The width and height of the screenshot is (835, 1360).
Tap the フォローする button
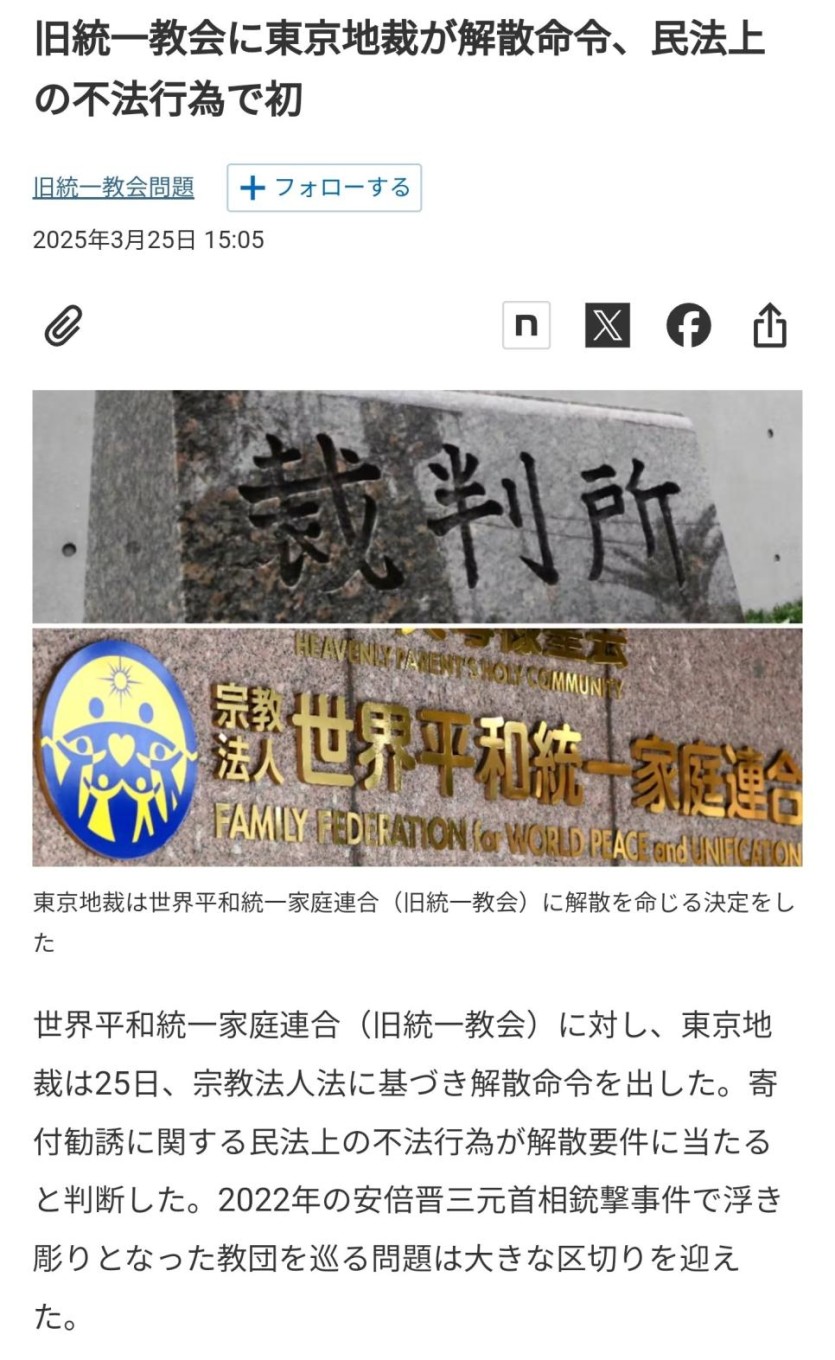pyautogui.click(x=324, y=188)
